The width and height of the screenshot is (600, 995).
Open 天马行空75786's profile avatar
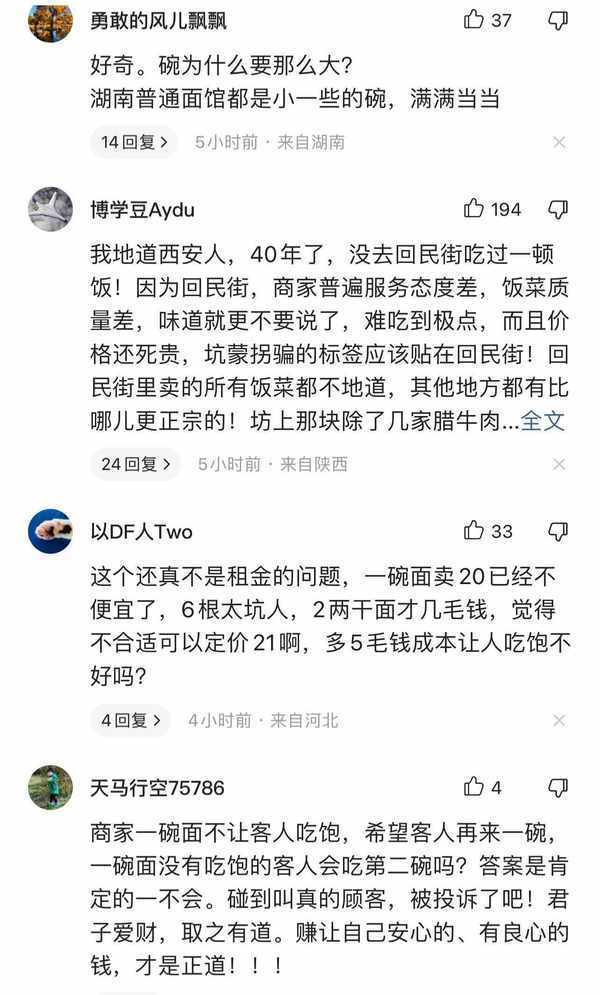pyautogui.click(x=50, y=787)
